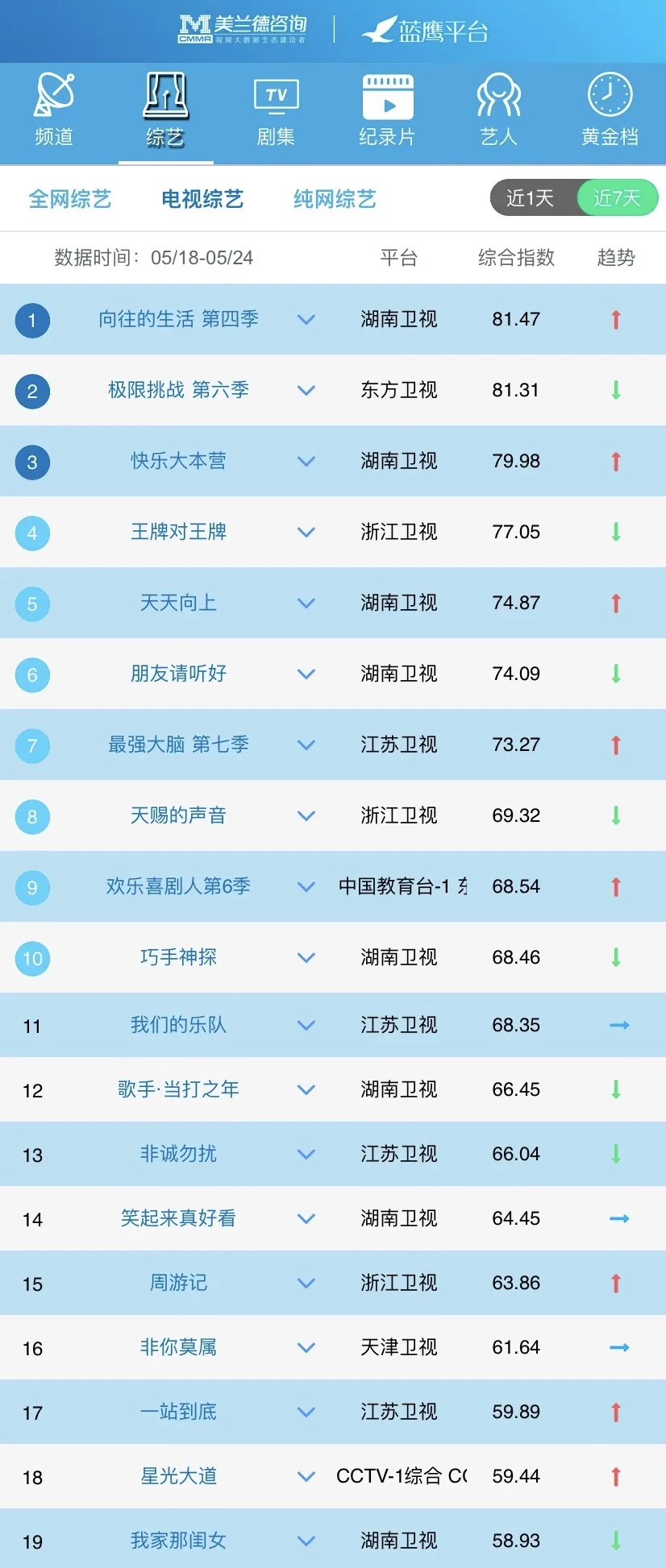Viewport: 666px width, 1568px height.
Task: Switch time range to 近1天
Action: [531, 197]
